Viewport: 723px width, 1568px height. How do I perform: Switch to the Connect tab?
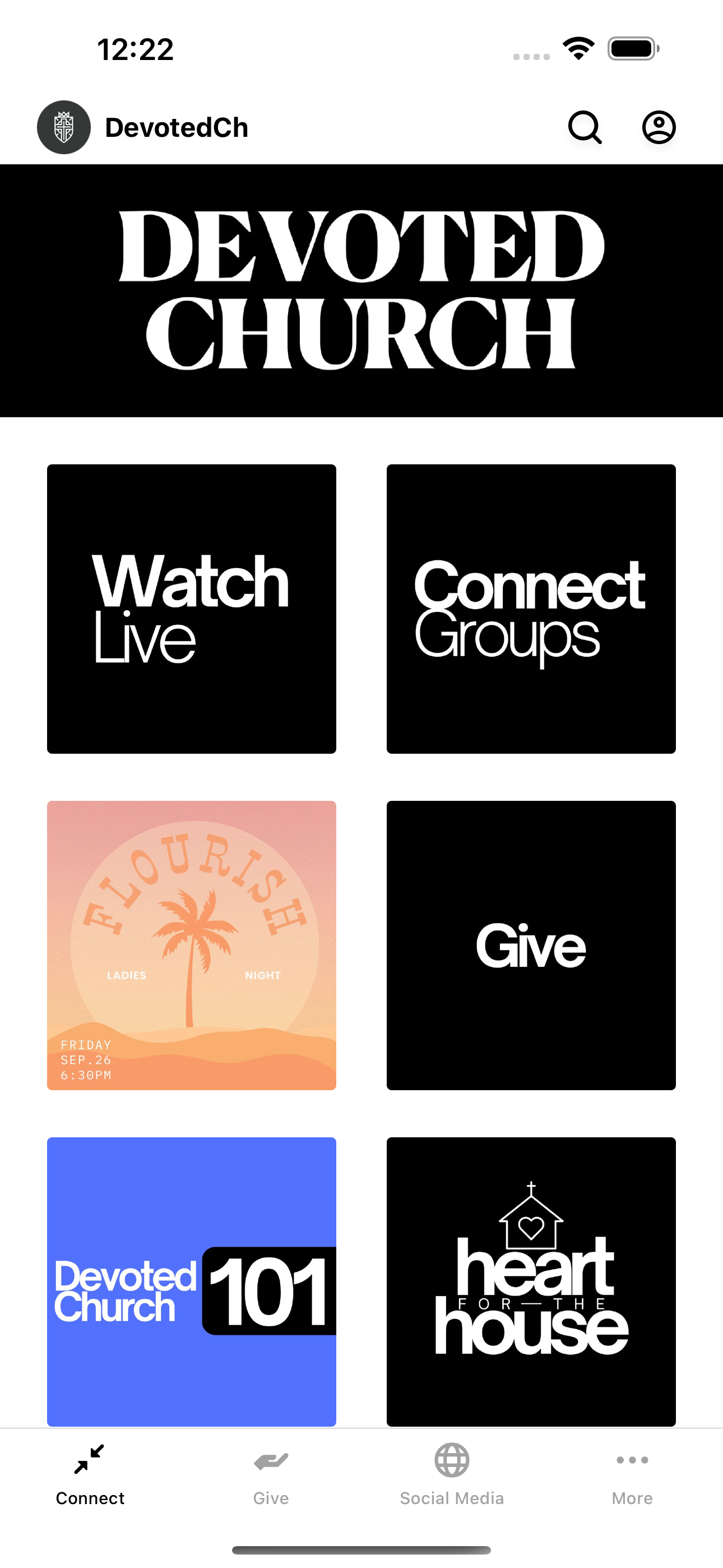click(90, 1474)
